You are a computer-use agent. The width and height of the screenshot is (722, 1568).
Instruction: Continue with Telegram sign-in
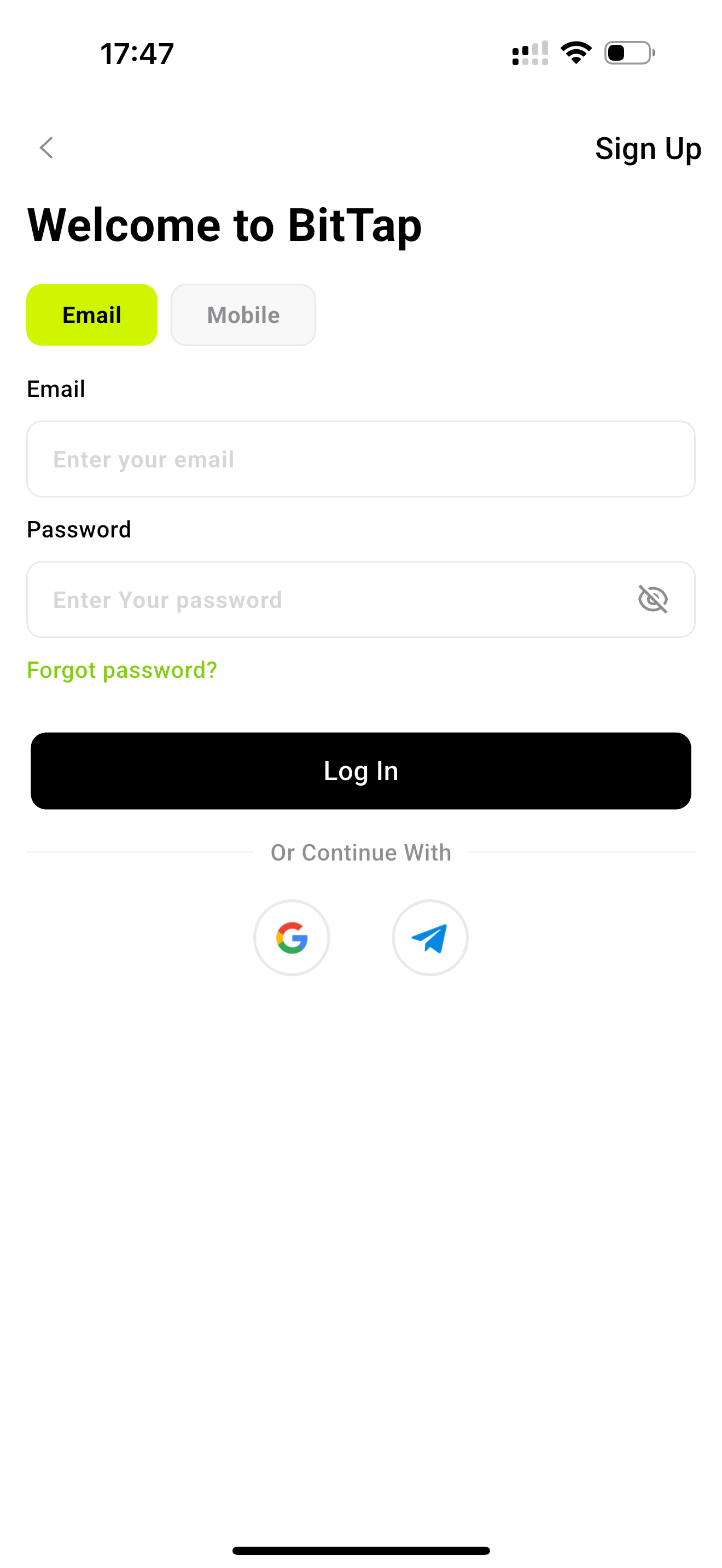(x=430, y=938)
